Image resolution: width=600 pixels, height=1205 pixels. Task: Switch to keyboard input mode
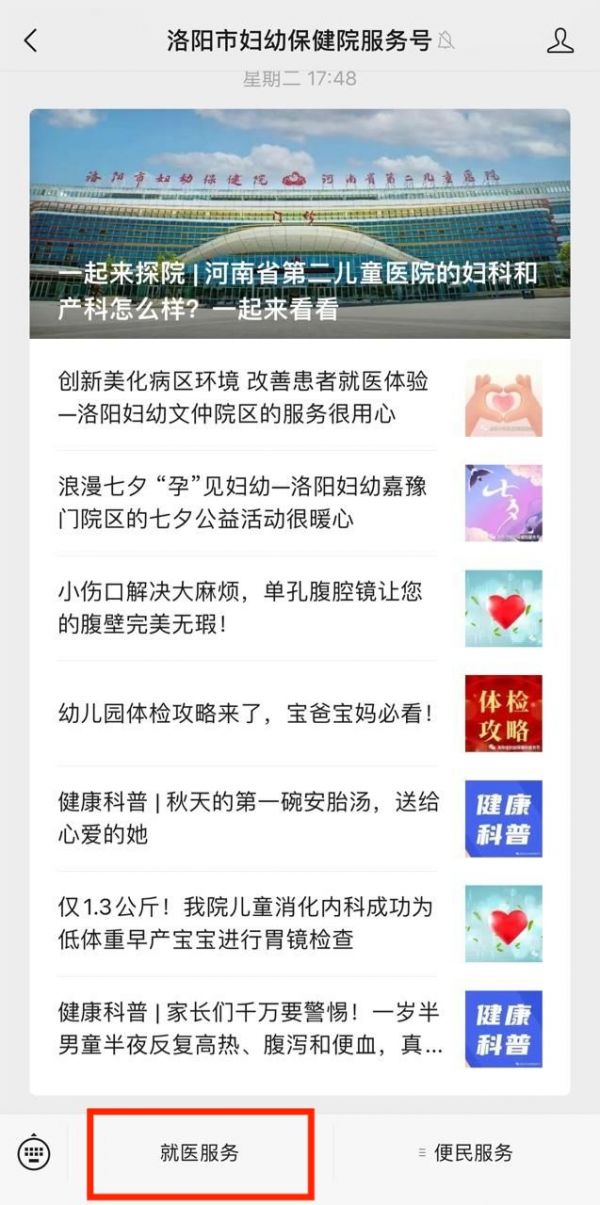[34, 1153]
